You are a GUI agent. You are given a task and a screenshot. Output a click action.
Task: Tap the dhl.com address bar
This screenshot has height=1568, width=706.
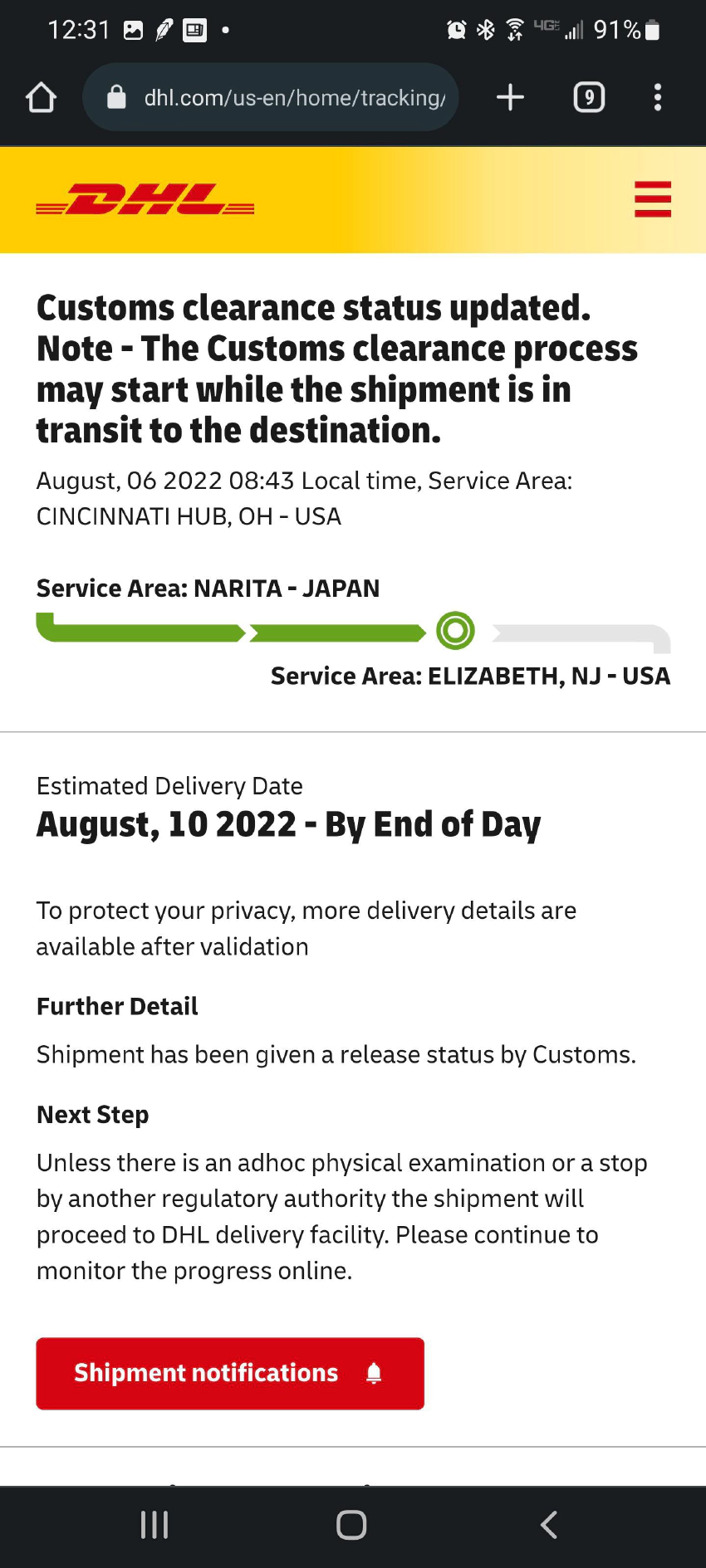pyautogui.click(x=282, y=98)
